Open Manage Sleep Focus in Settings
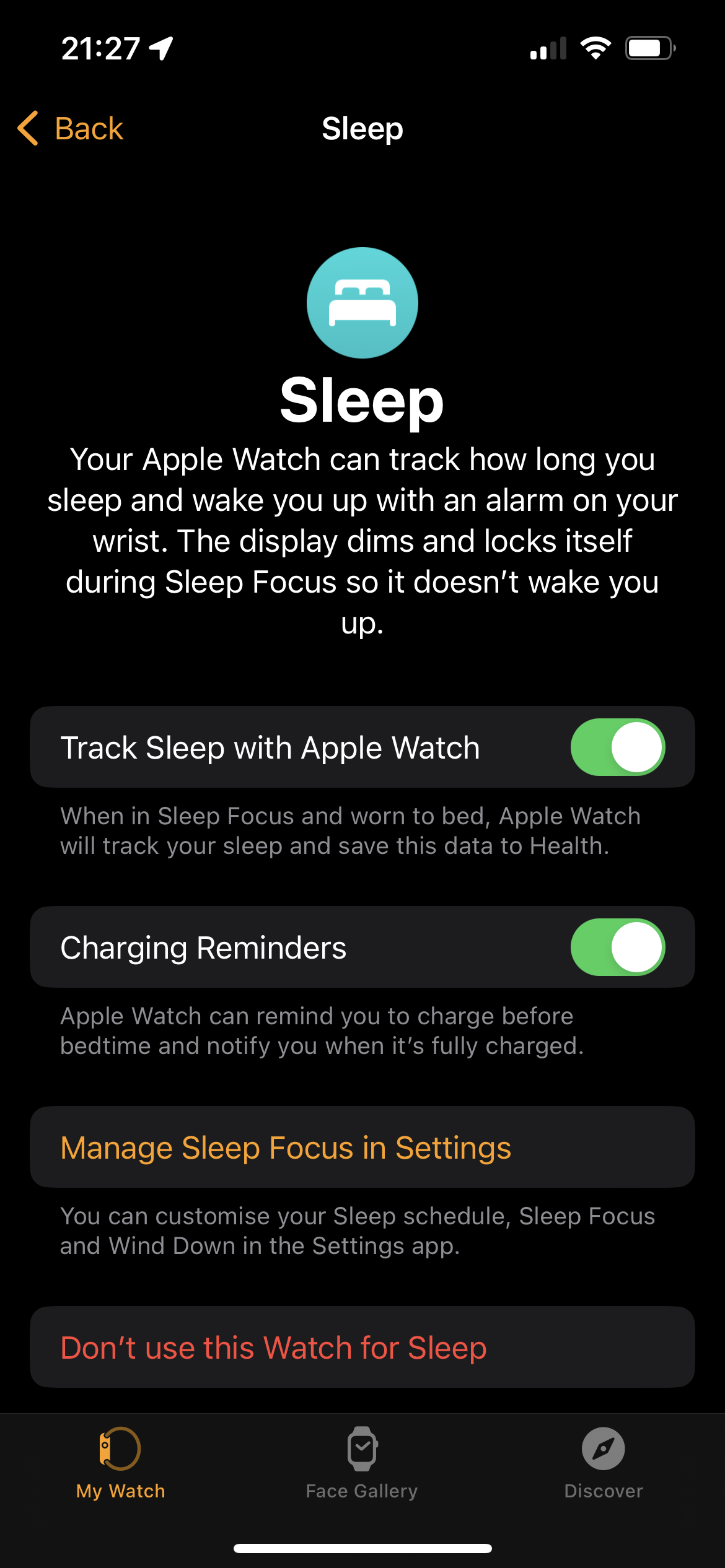 click(x=362, y=1147)
